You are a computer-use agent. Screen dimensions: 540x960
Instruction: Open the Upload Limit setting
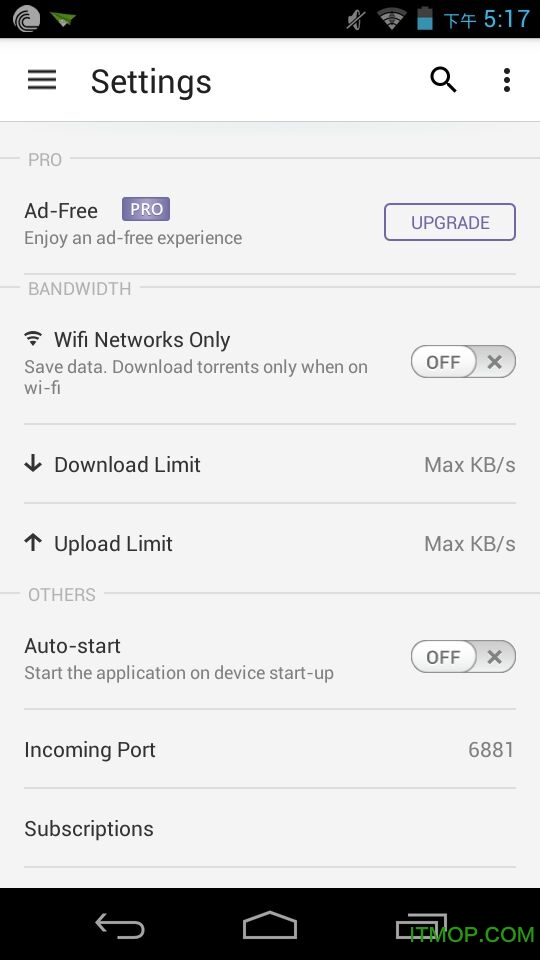click(270, 544)
